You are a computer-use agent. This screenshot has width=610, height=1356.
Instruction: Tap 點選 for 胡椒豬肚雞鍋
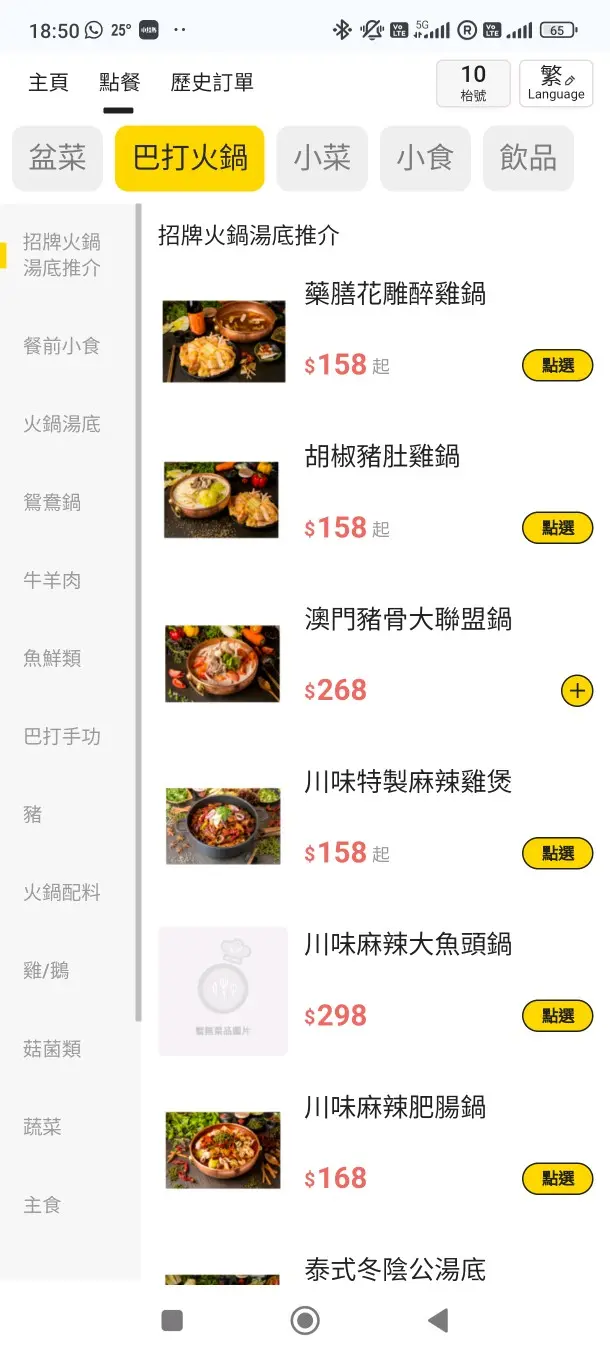coord(557,528)
